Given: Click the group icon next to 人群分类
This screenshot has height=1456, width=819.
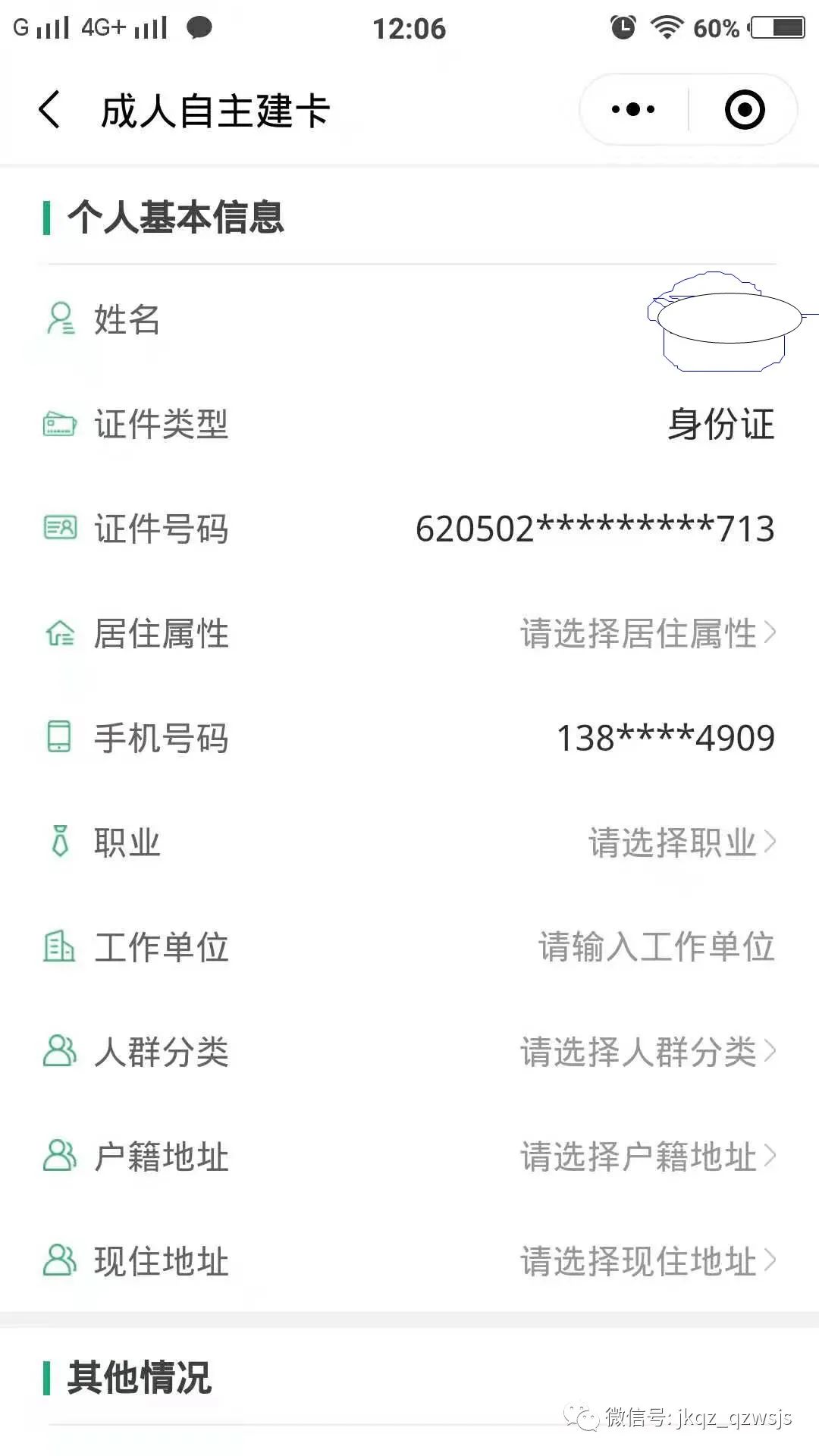Looking at the screenshot, I should coord(58,1051).
